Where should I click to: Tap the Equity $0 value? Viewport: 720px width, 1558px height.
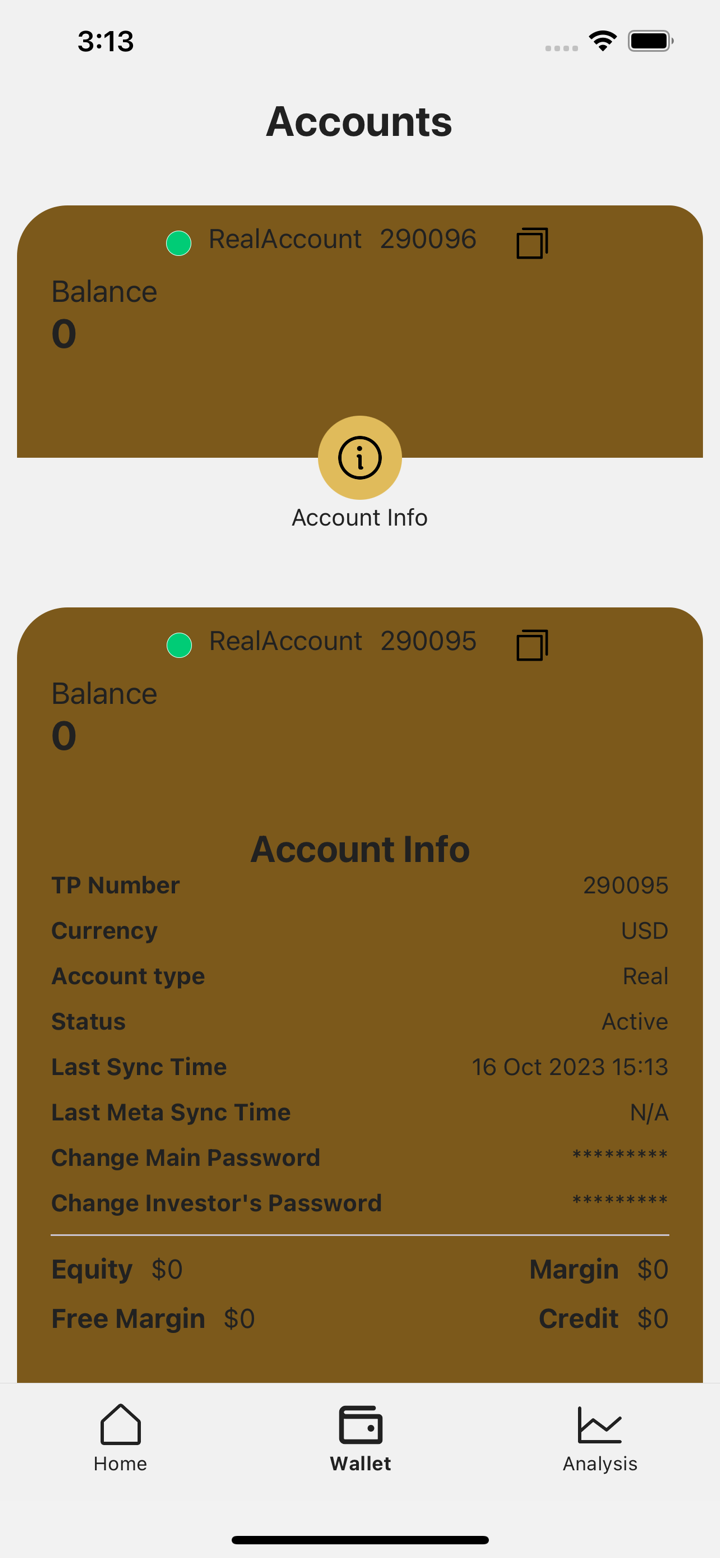[166, 1269]
